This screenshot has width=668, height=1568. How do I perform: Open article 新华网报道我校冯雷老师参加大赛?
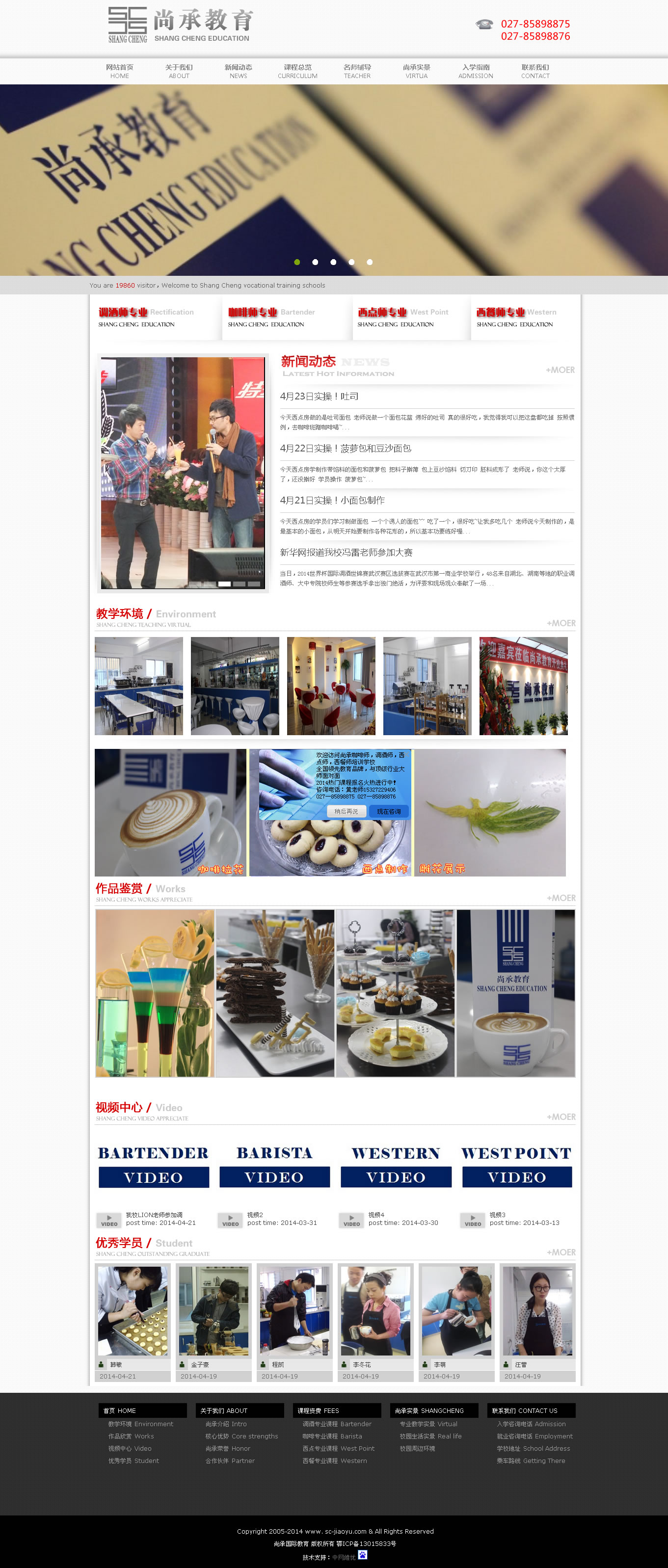coord(346,552)
